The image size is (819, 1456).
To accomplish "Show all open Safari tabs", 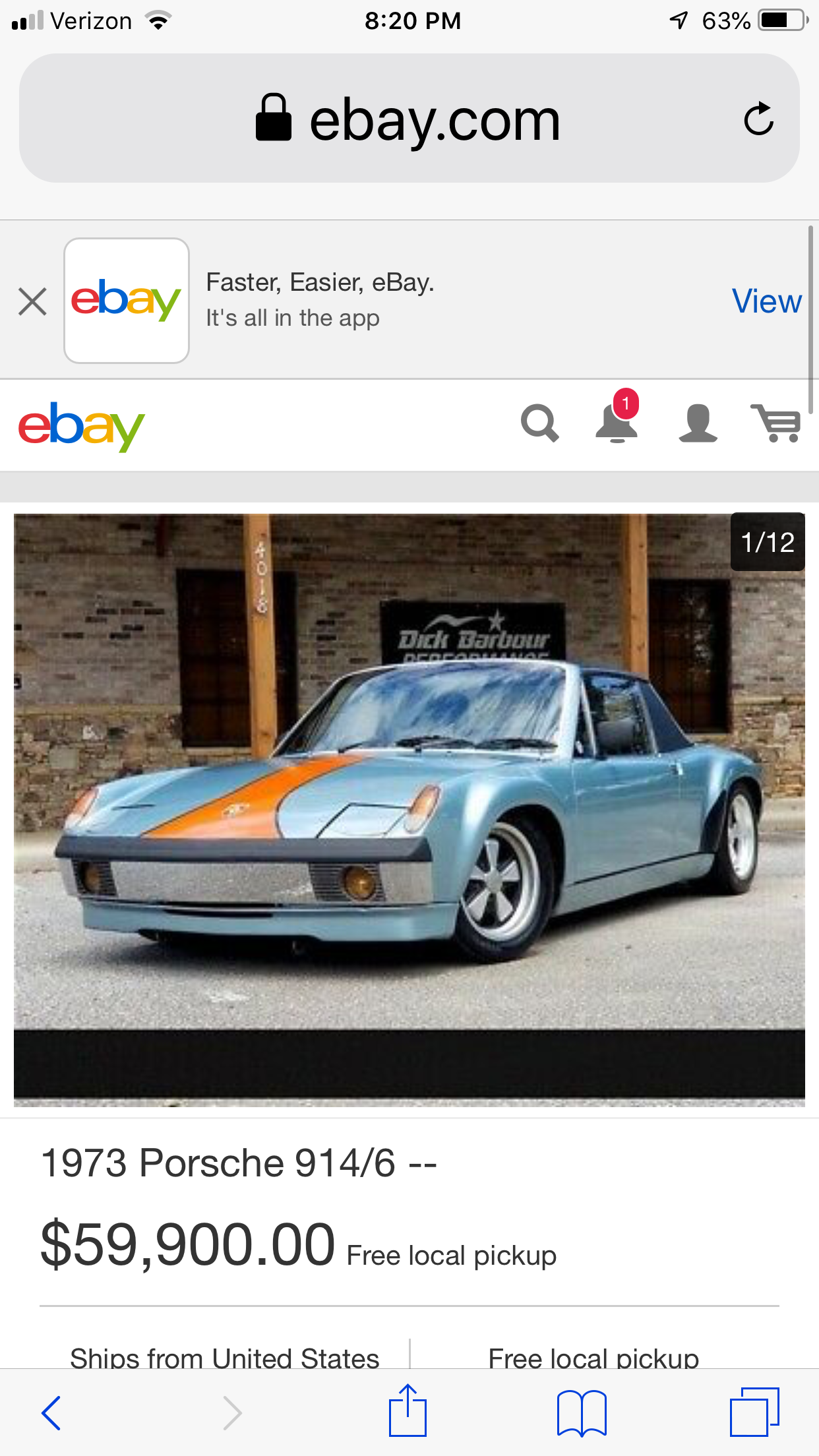I will (754, 1412).
